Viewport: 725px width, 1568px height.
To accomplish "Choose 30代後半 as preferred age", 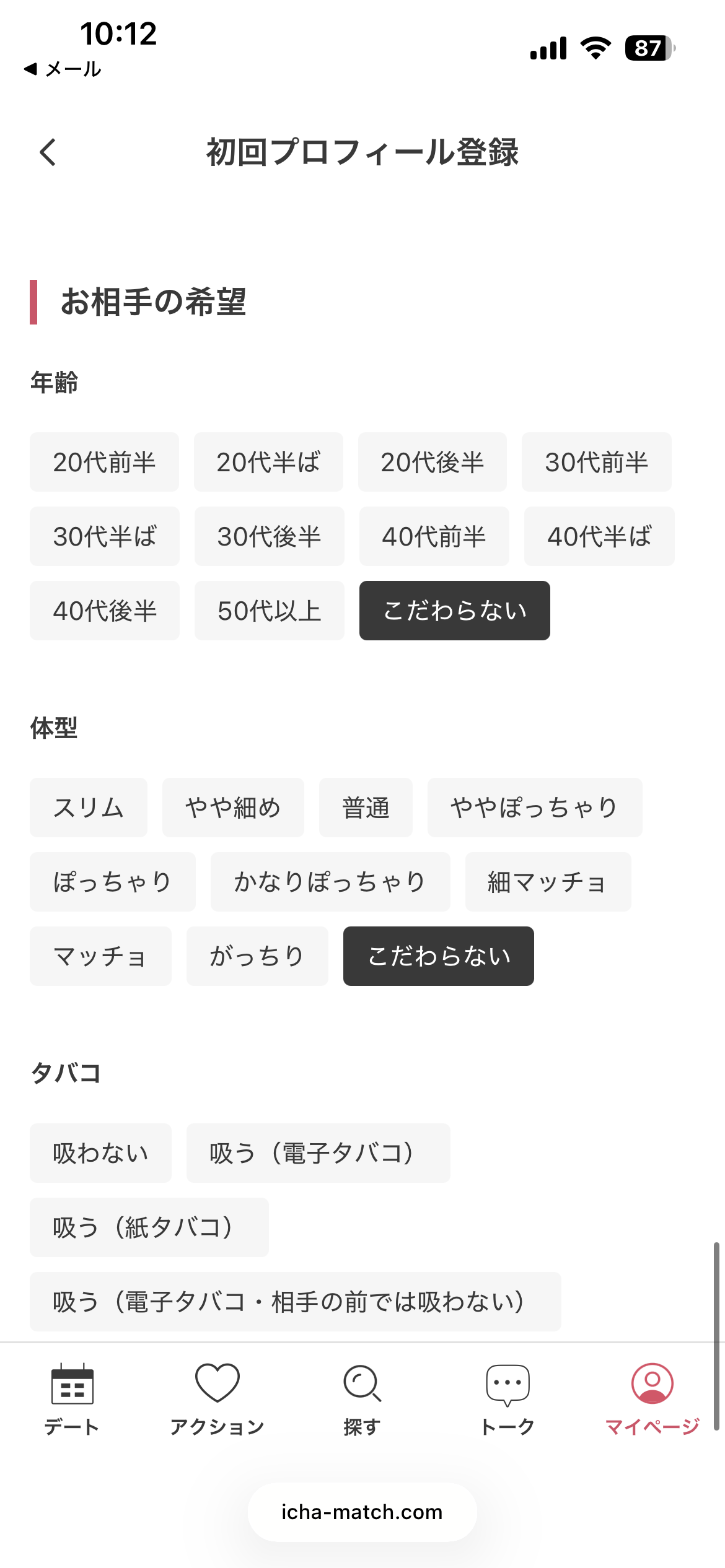I will click(269, 536).
